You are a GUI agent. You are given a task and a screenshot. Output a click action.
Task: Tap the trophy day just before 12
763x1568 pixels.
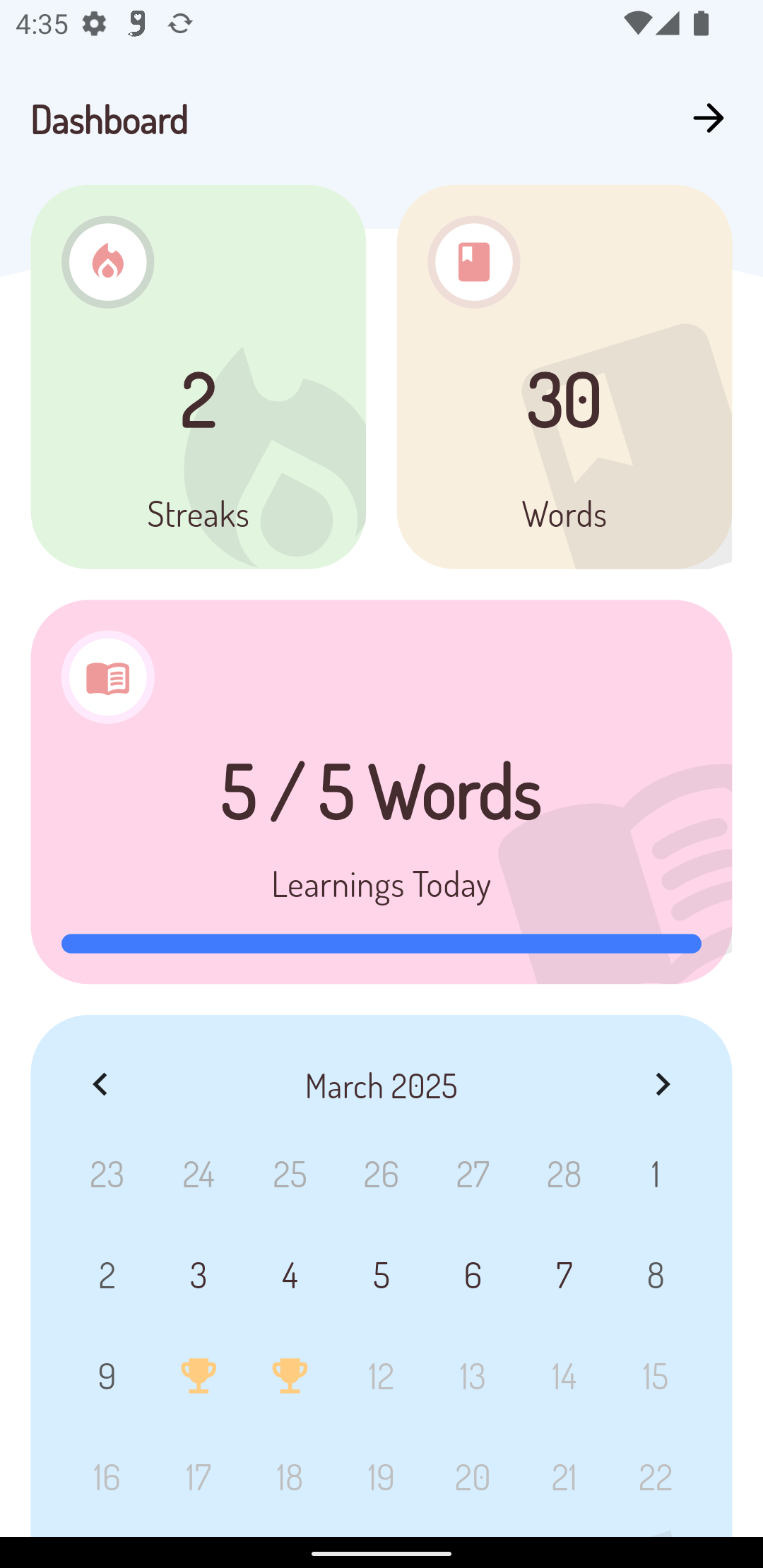290,1376
